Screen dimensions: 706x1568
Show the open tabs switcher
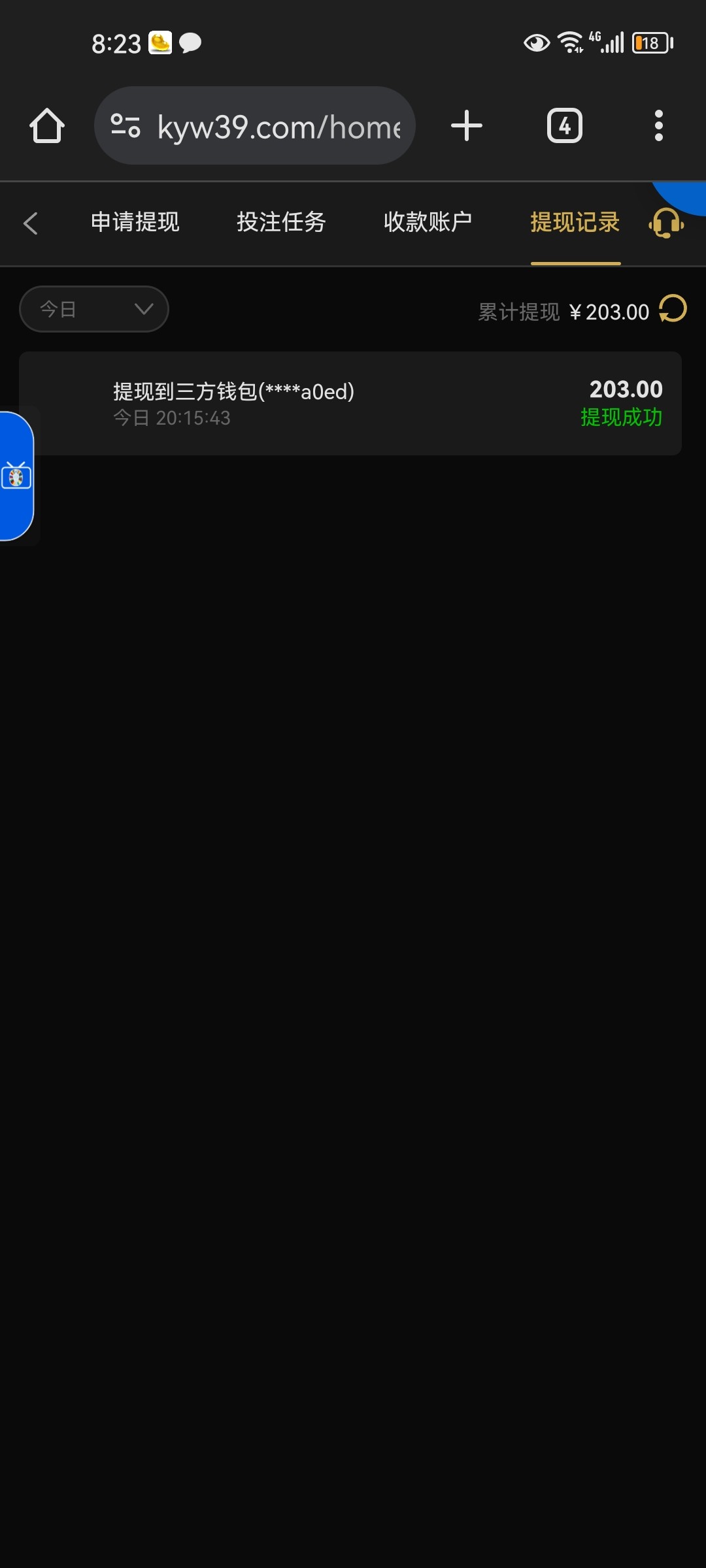565,125
